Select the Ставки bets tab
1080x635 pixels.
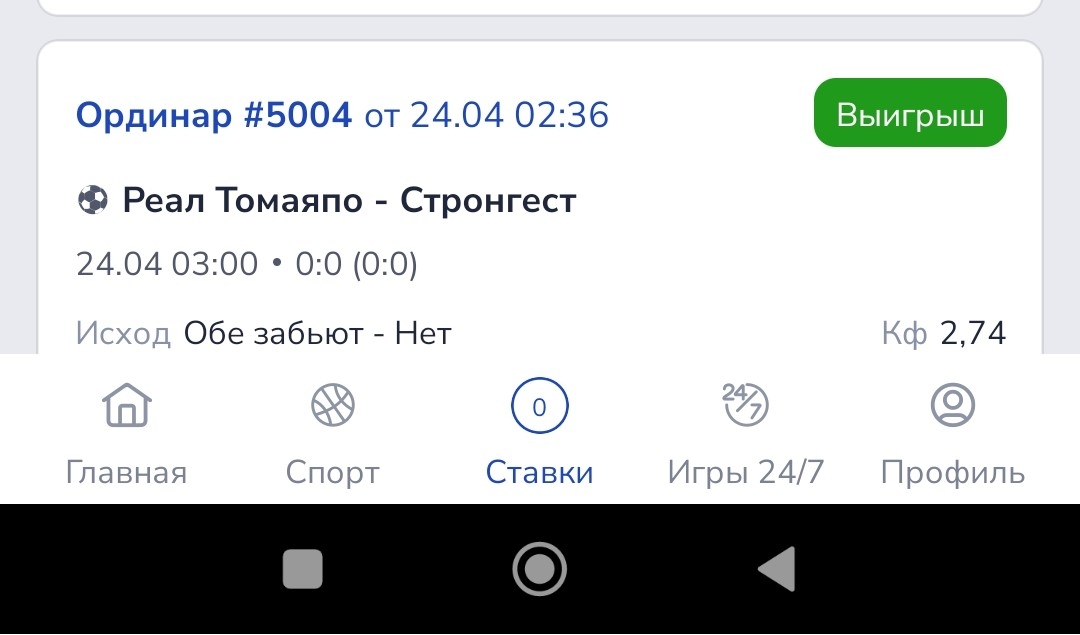coord(540,432)
